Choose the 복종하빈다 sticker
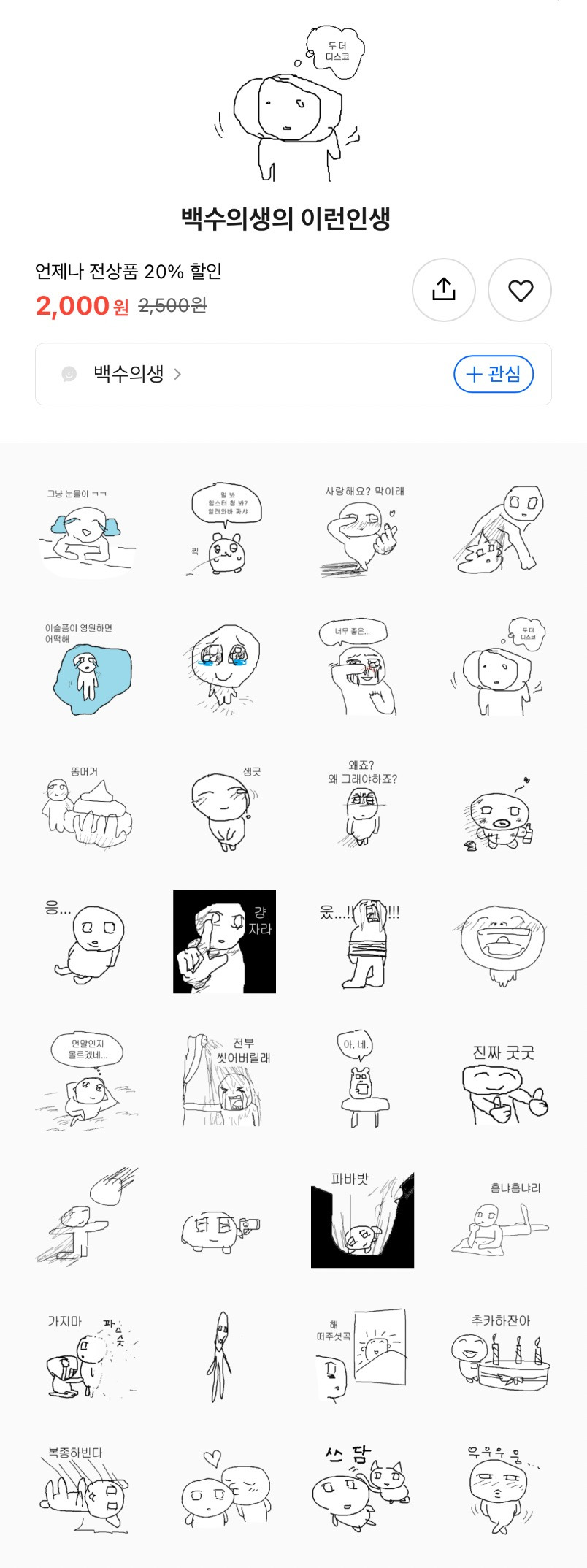 point(88,1494)
